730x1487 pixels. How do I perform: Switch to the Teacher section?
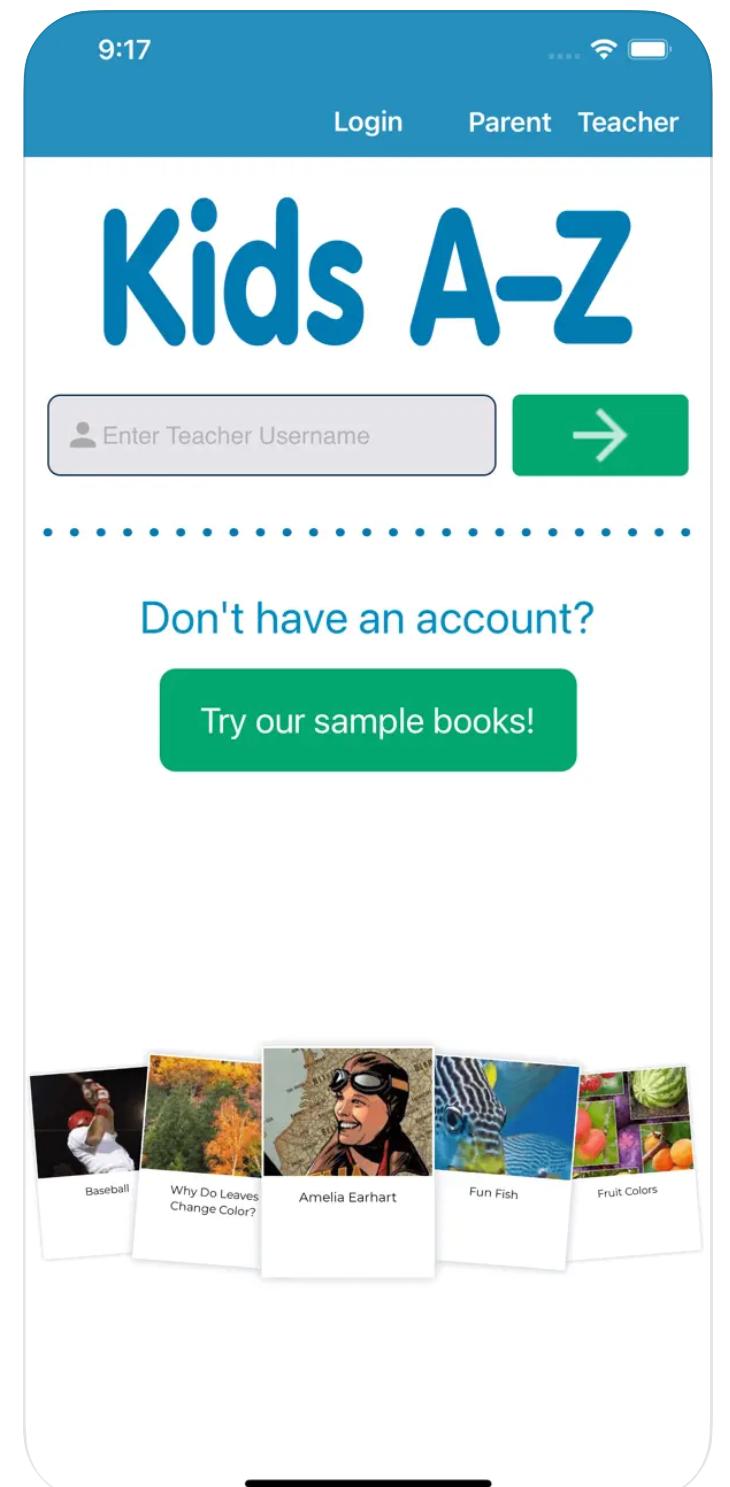click(x=628, y=122)
